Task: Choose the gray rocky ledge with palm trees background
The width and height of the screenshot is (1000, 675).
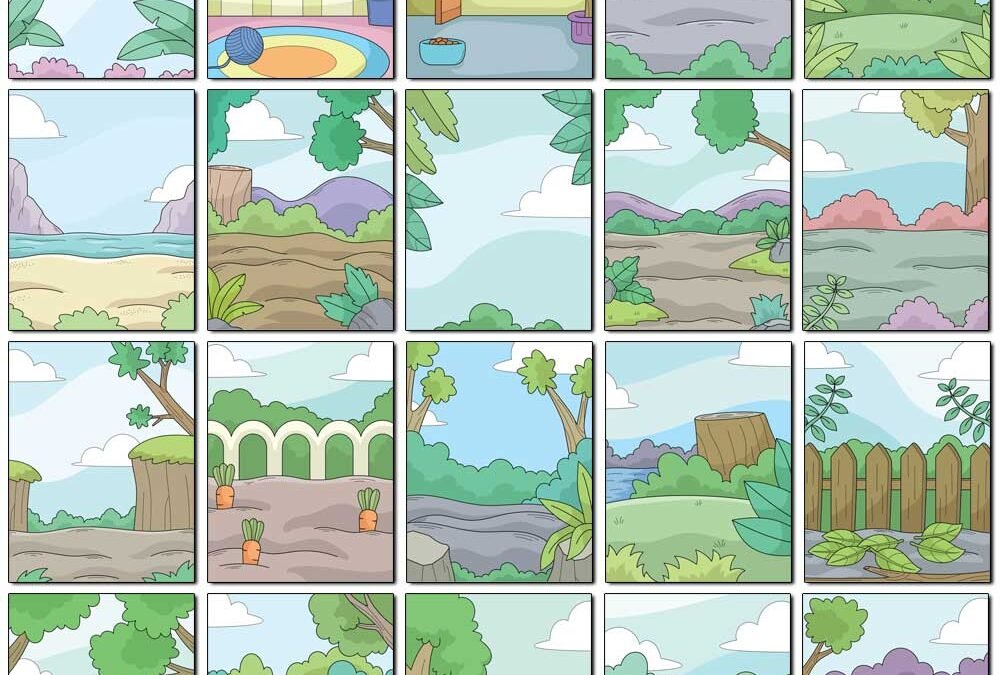Action: tap(499, 462)
